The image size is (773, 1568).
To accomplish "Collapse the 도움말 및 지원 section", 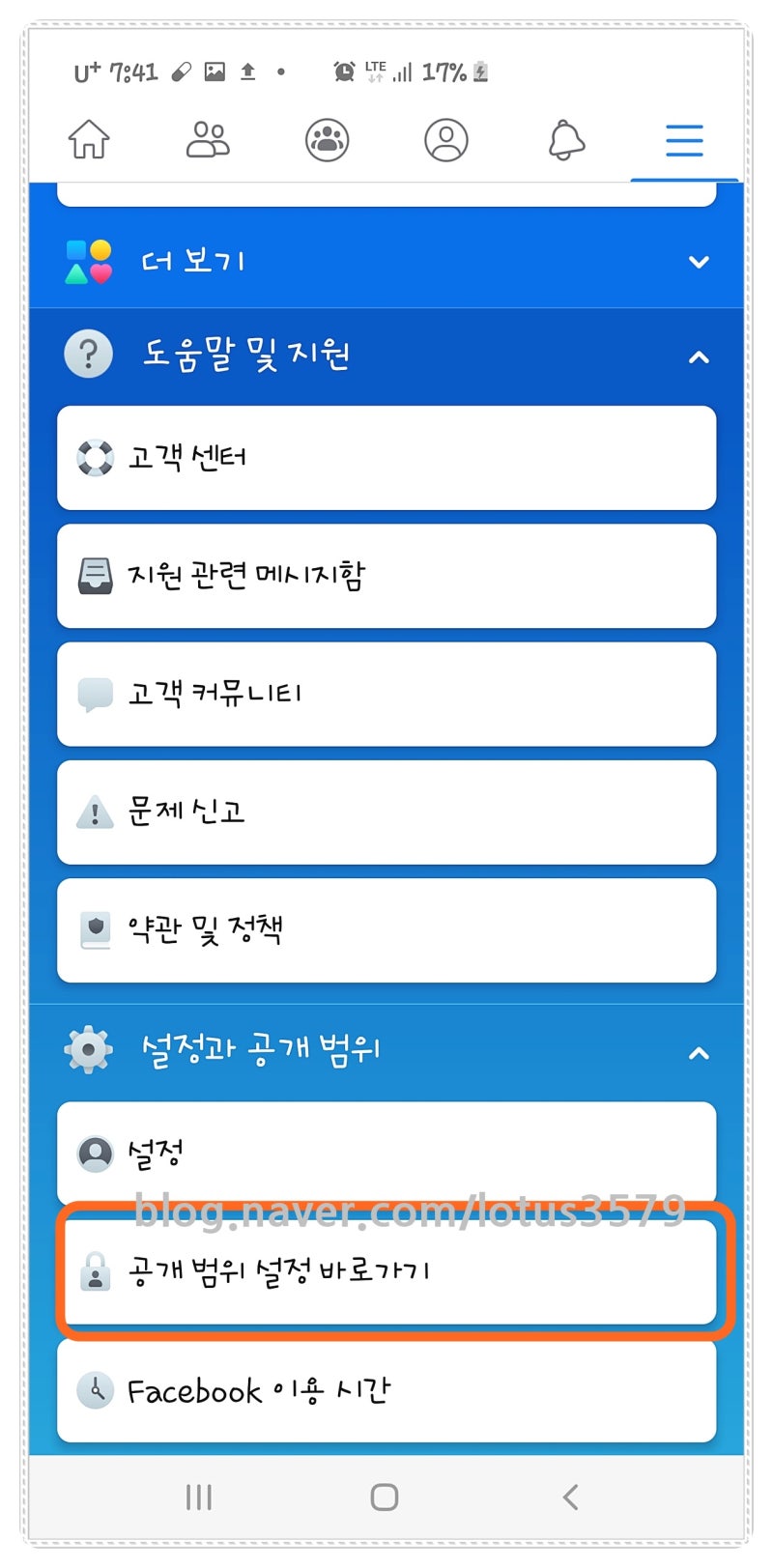I will (386, 356).
